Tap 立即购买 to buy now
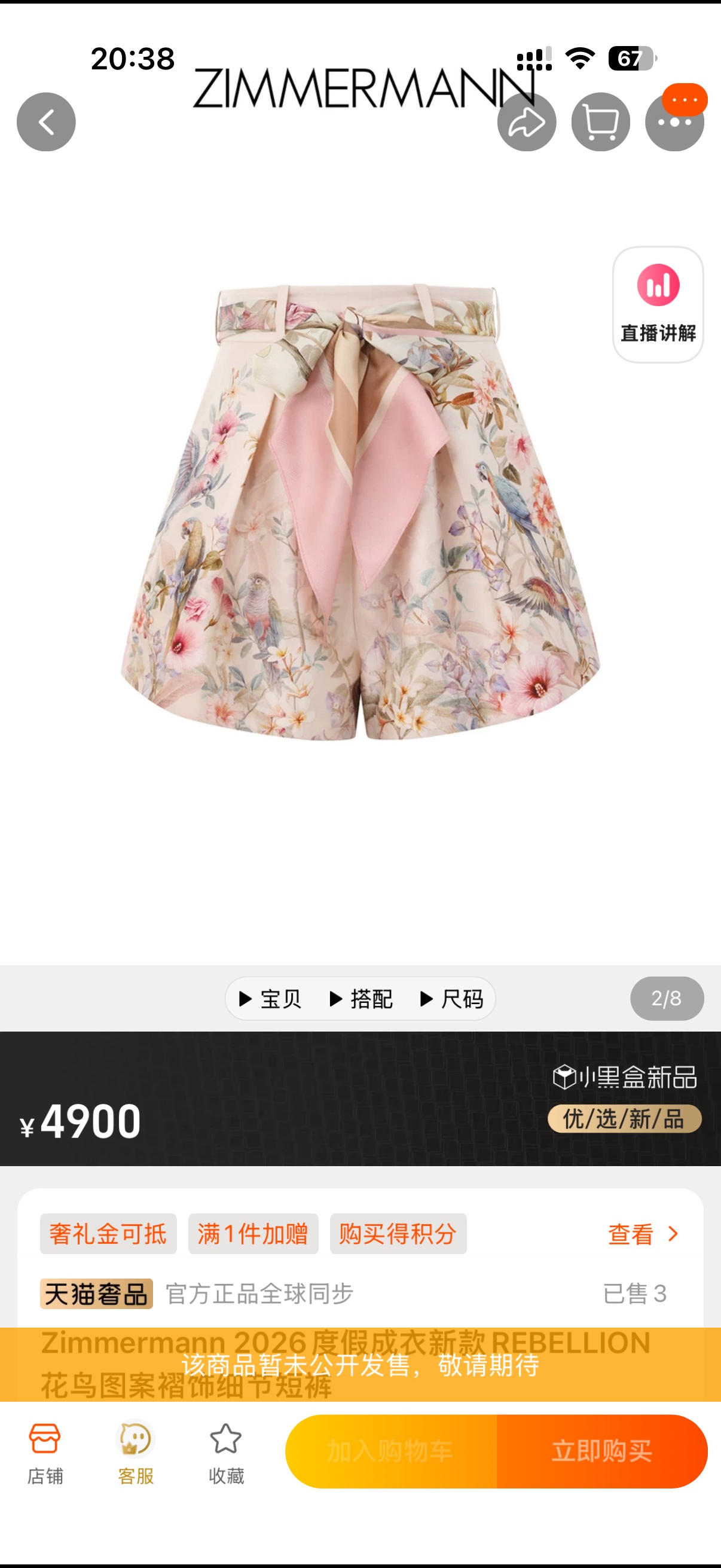 coord(601,1451)
